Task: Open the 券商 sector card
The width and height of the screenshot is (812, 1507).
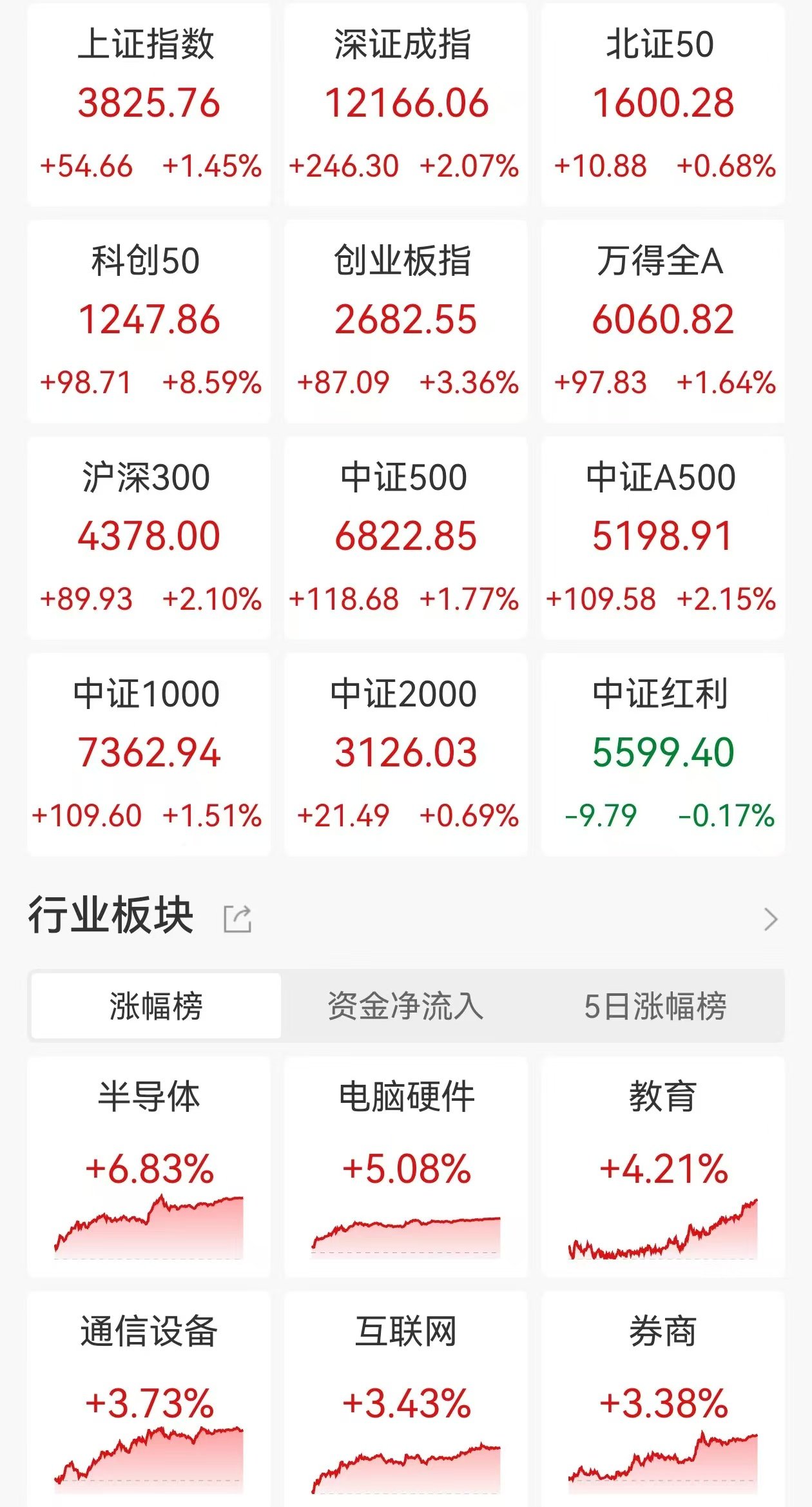Action: pos(663,1399)
